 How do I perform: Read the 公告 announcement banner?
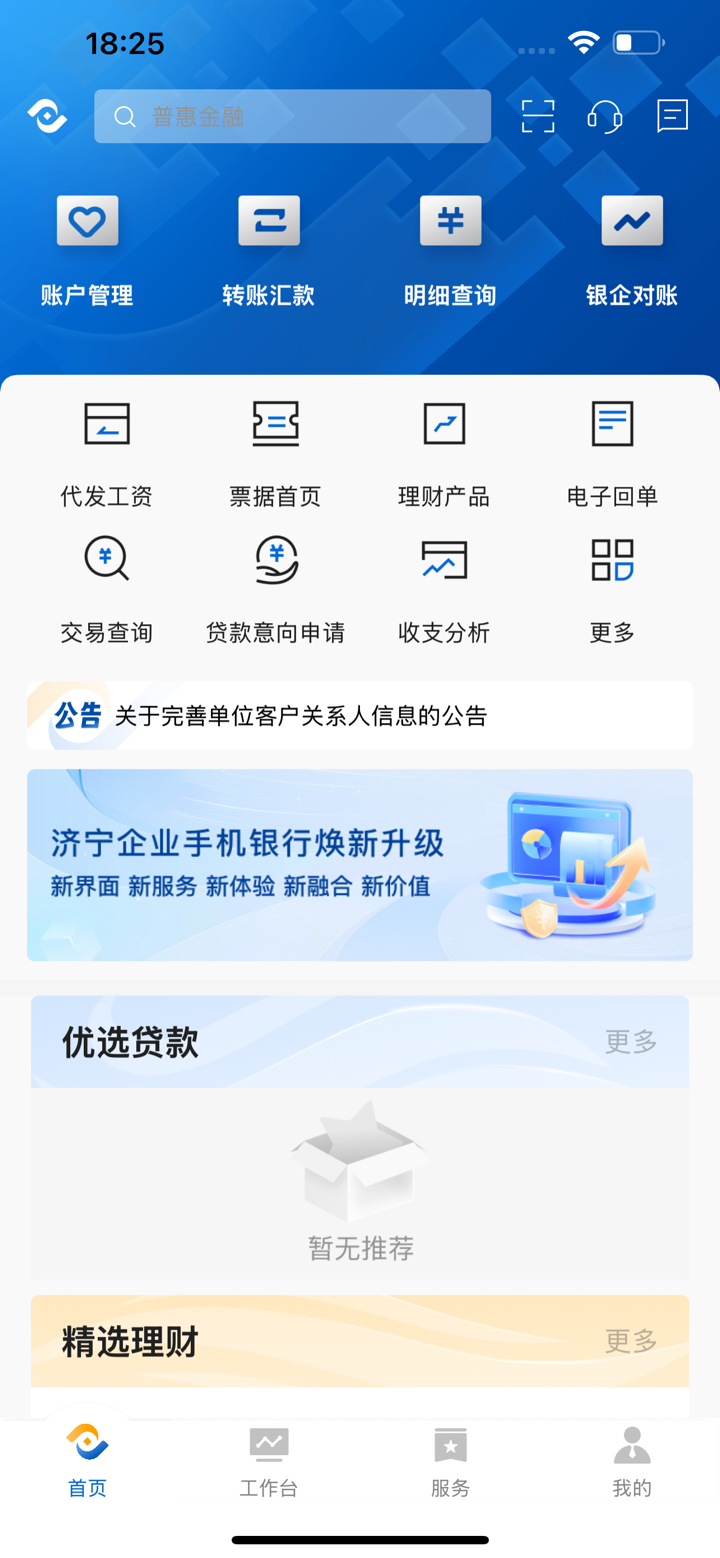pos(360,715)
